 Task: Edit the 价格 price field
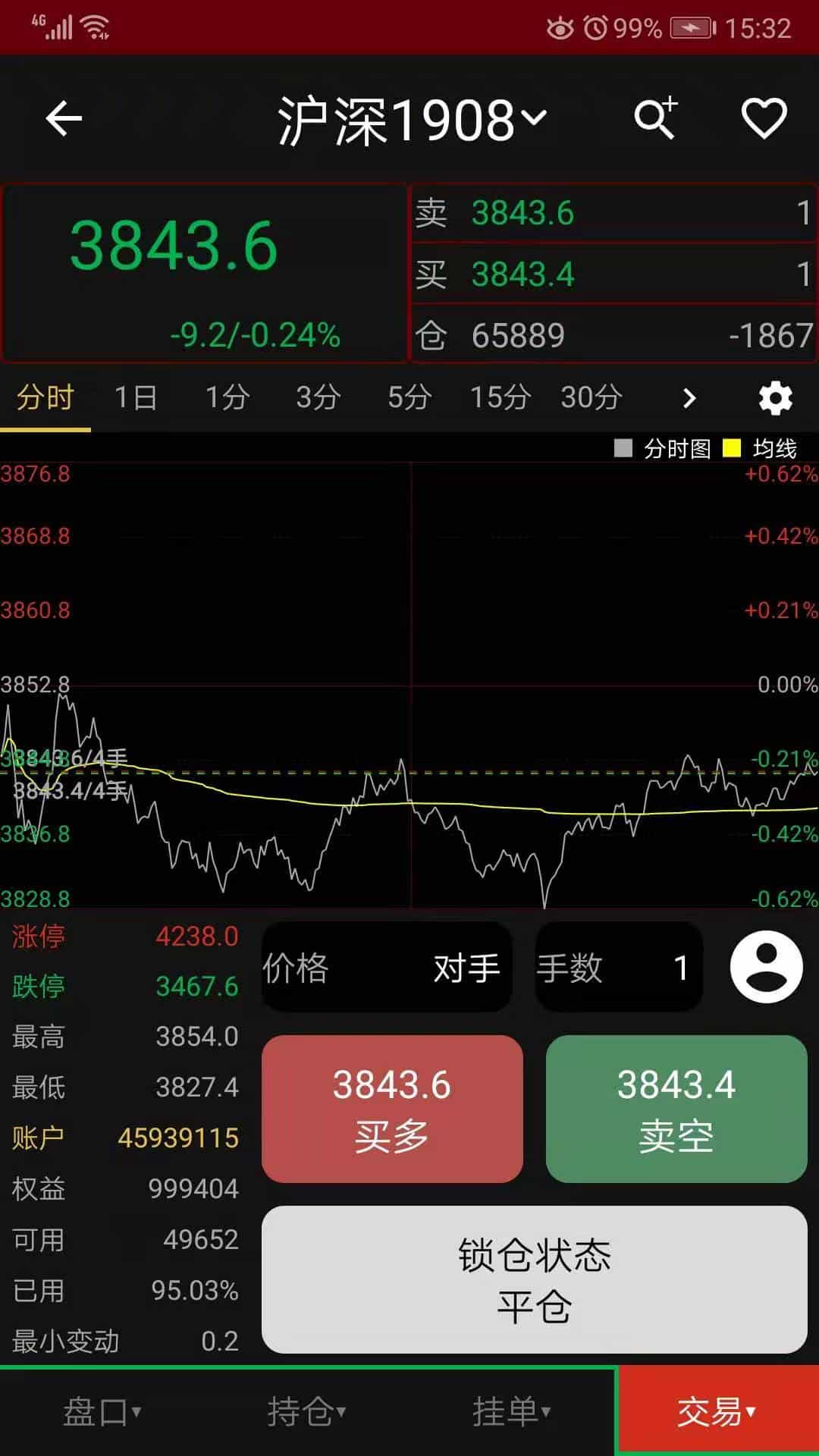pos(387,967)
